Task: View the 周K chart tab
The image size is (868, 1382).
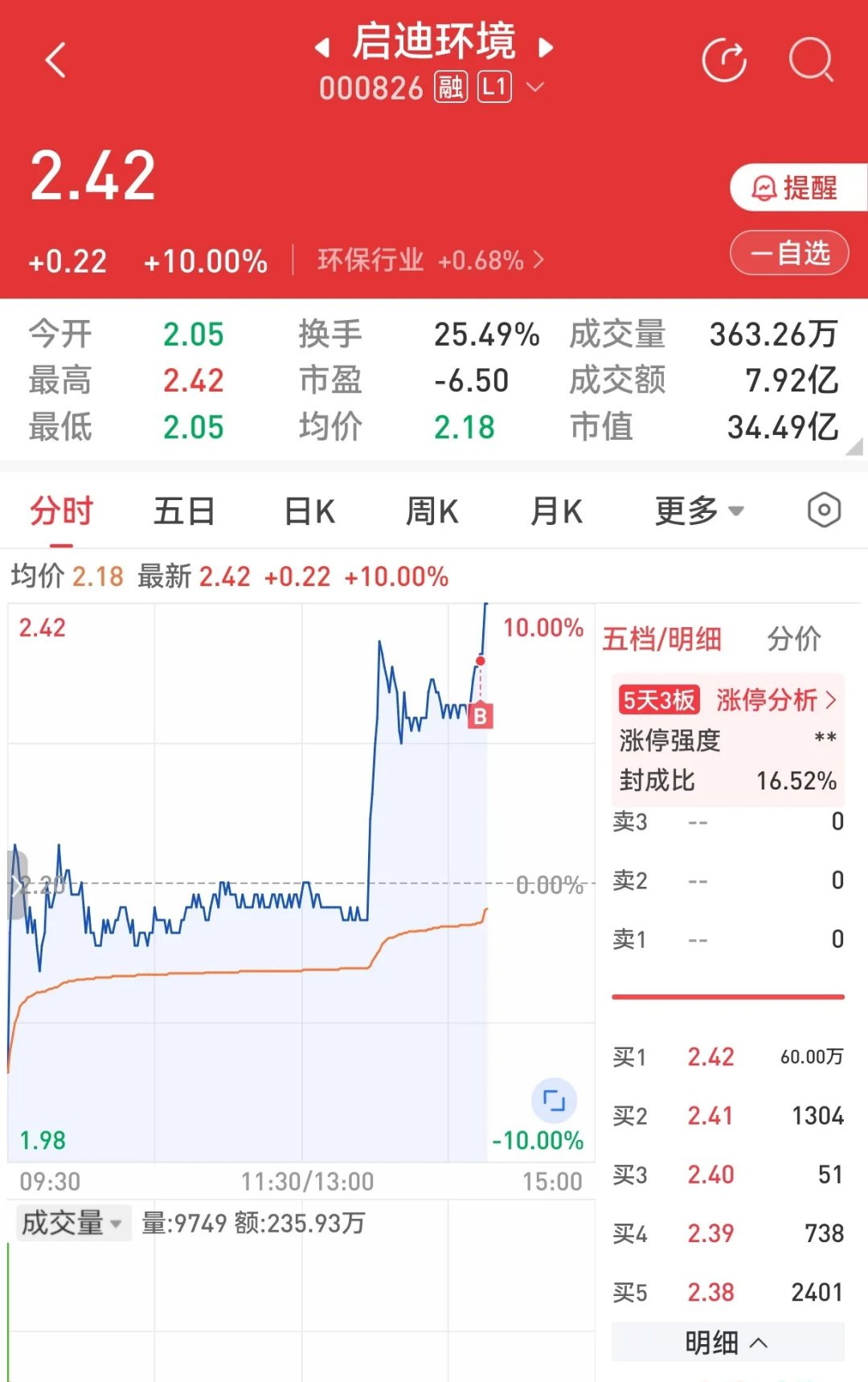Action: pos(432,511)
